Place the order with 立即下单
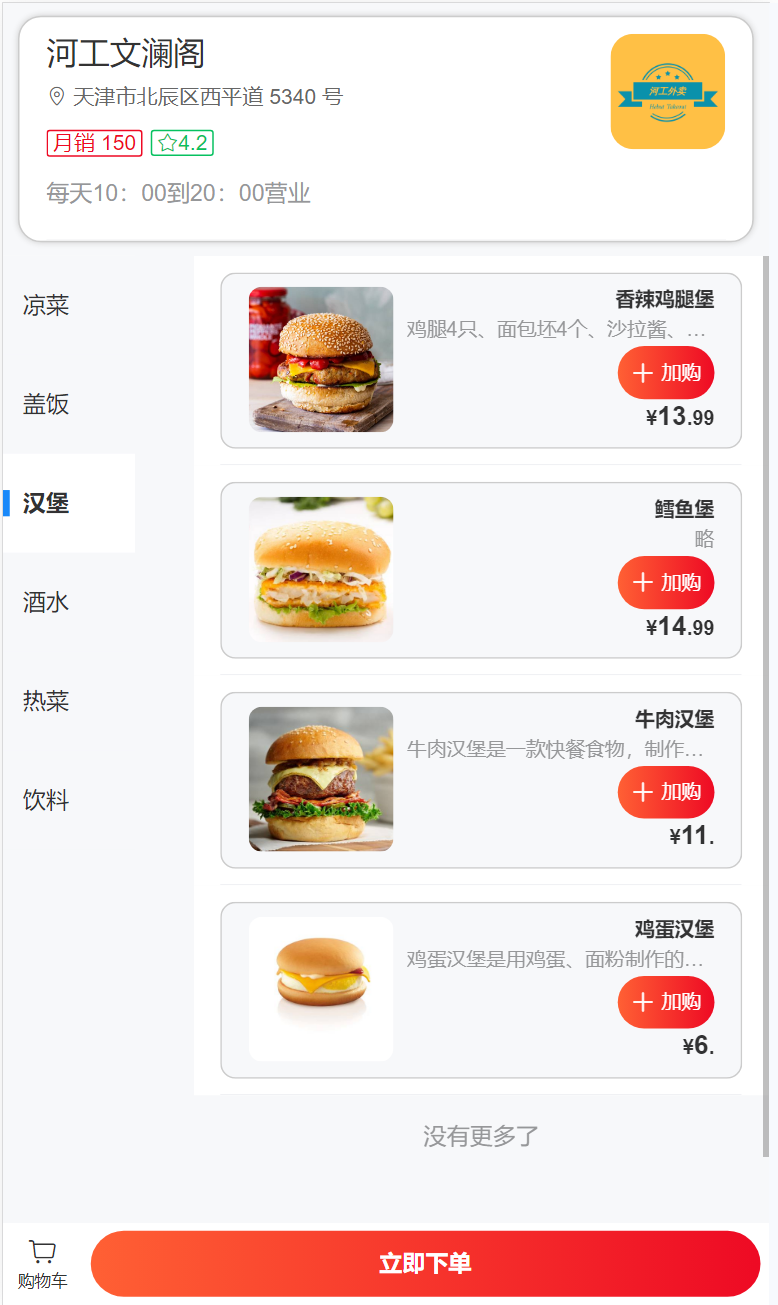 point(425,1264)
